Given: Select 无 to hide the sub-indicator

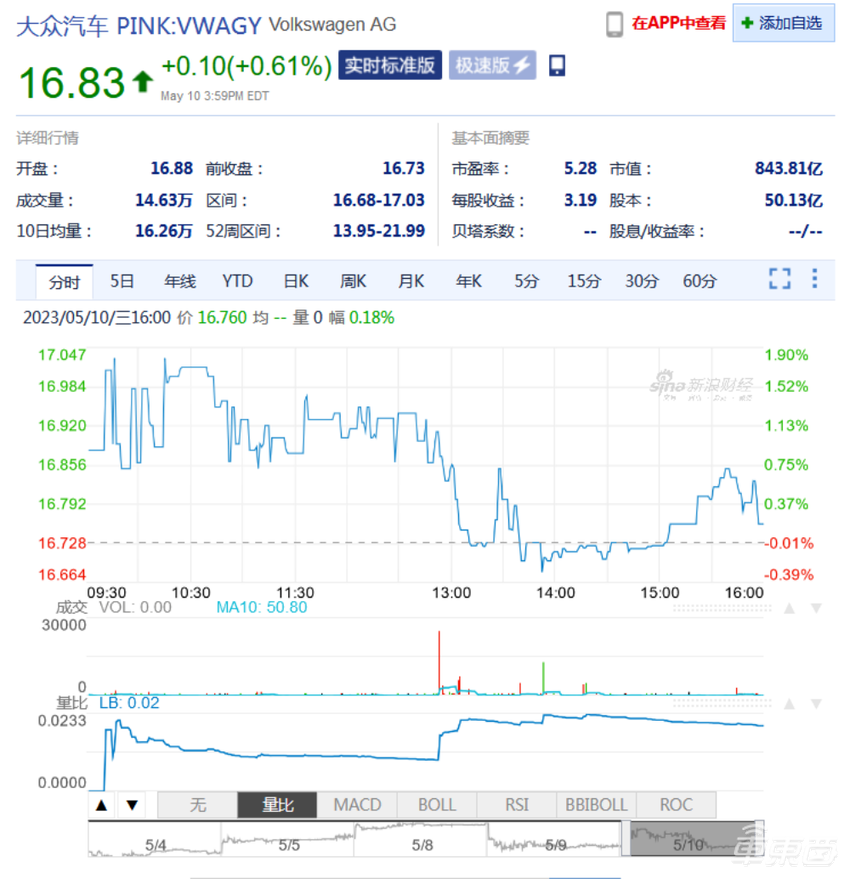Looking at the screenshot, I should [197, 805].
